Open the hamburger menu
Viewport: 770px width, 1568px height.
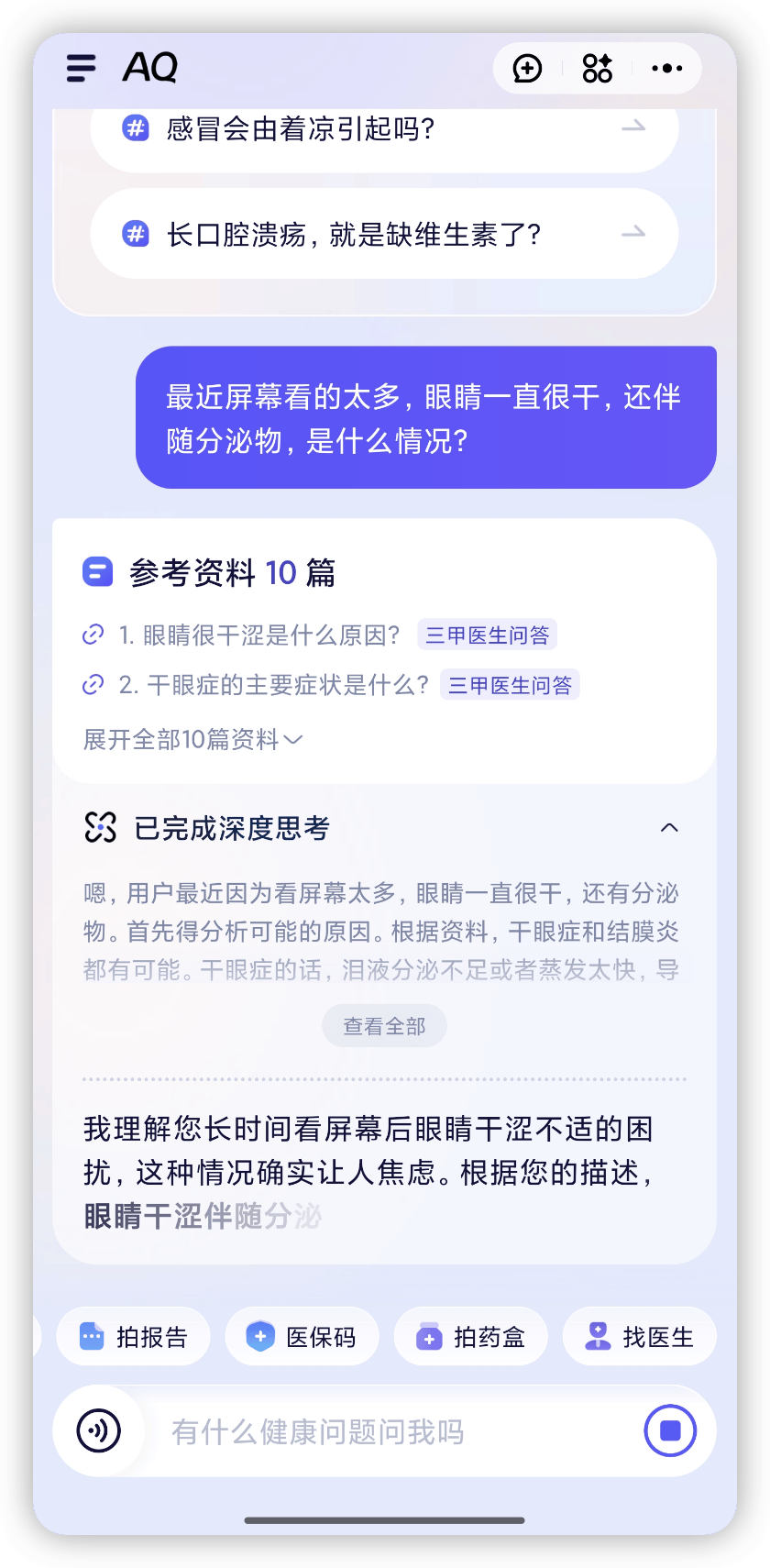tap(82, 68)
